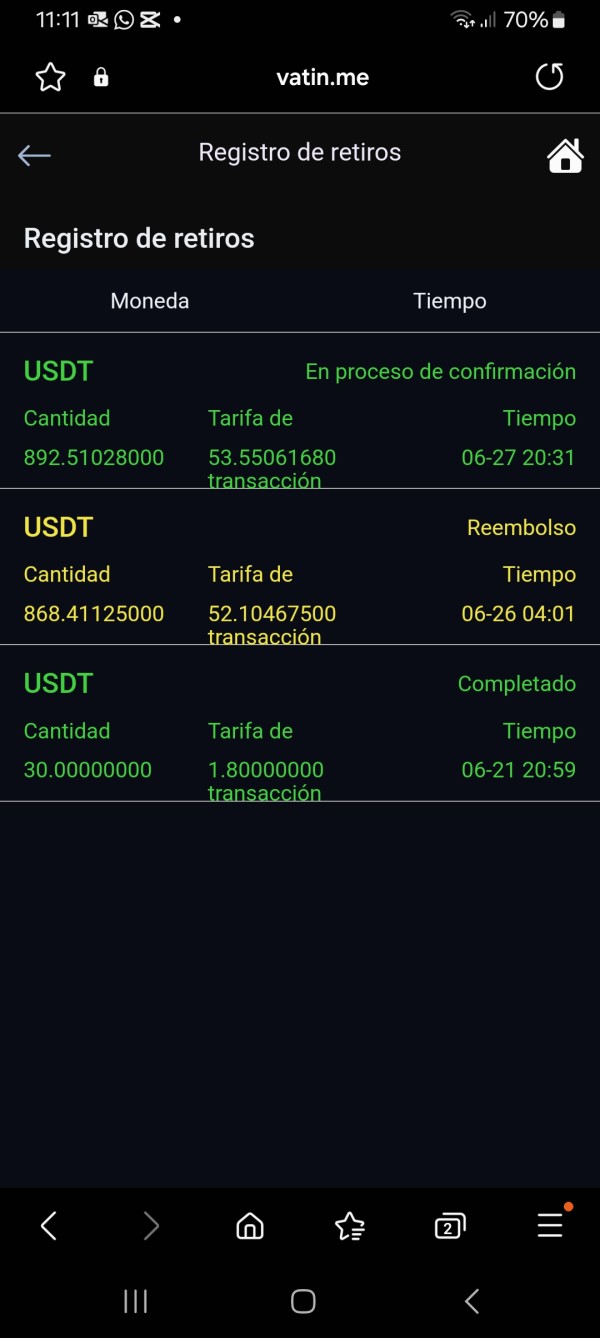The width and height of the screenshot is (600, 1338).
Task: Open the browser bookmarks list
Action: [350, 1225]
